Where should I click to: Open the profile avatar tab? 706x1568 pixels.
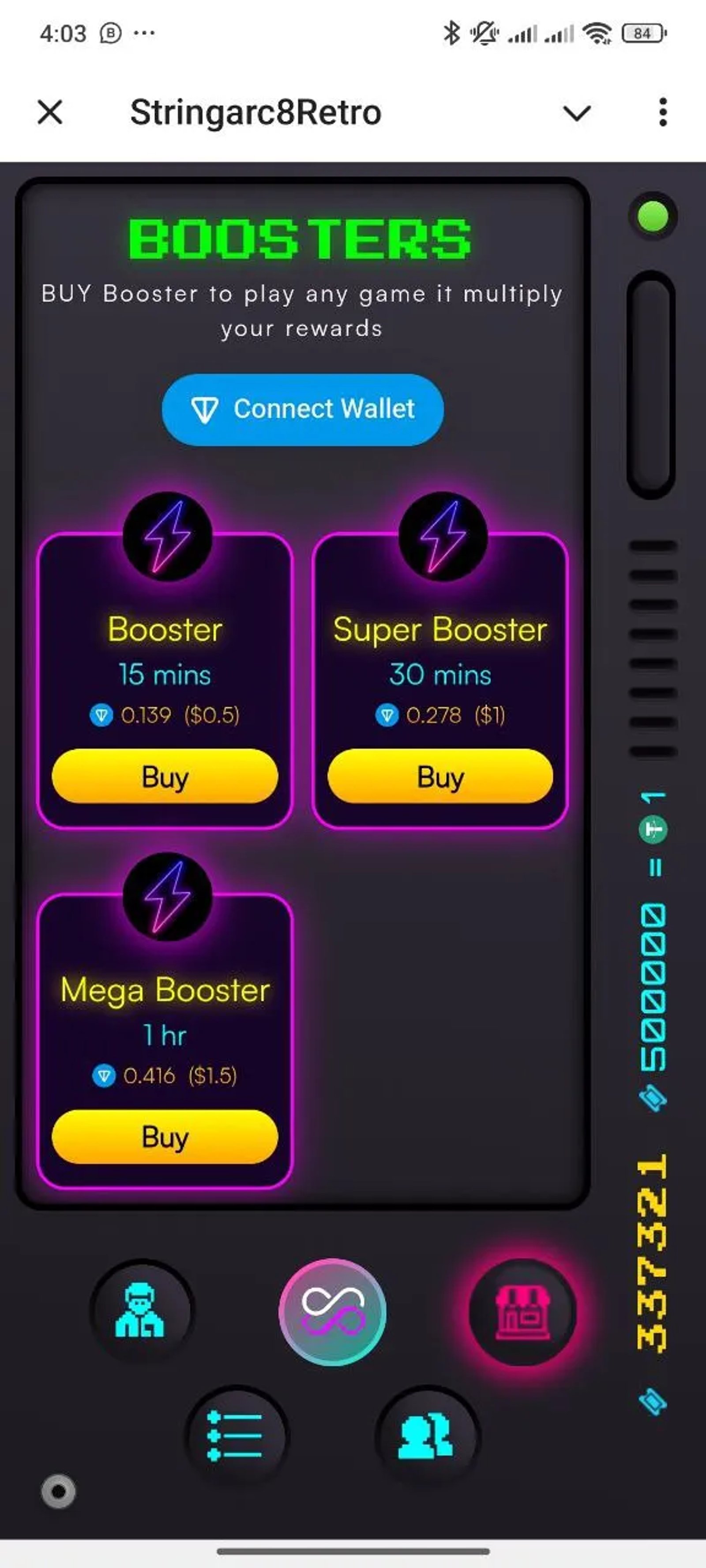point(141,1310)
